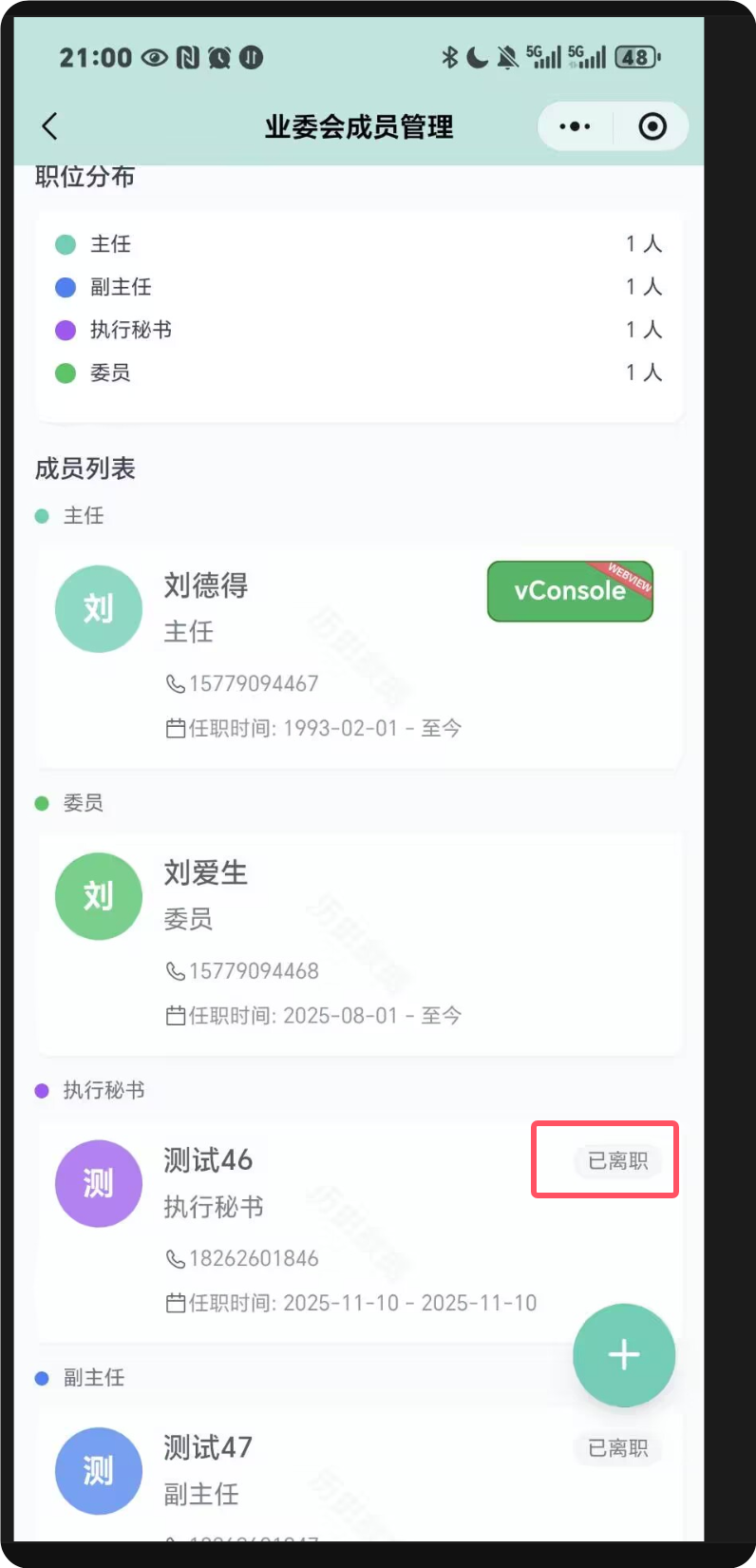Screen dimensions: 756x1568
Task: Tap 刘德得's circular avatar
Action: tap(99, 608)
